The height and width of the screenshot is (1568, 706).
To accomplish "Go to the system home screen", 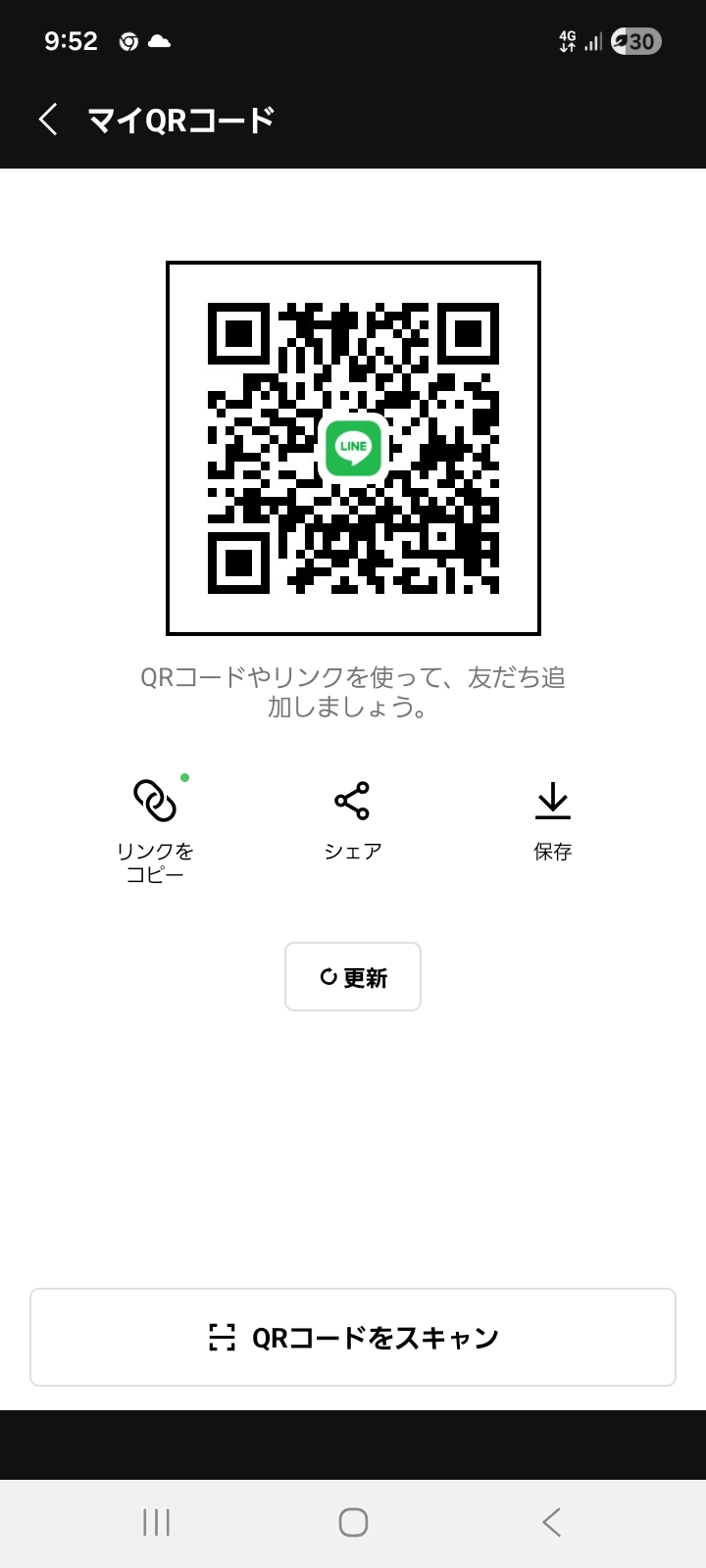I will coord(353,1522).
